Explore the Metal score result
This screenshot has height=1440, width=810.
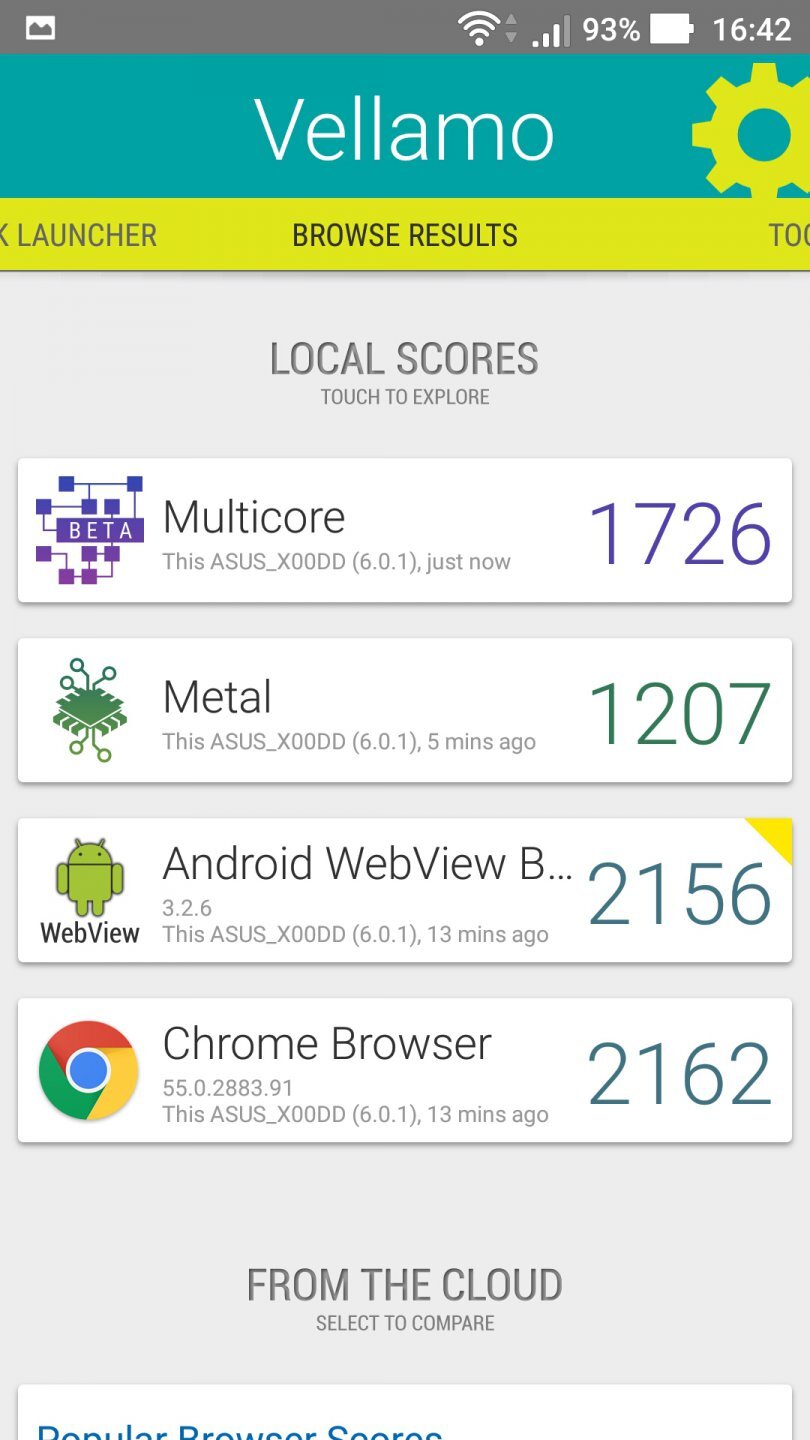(405, 710)
